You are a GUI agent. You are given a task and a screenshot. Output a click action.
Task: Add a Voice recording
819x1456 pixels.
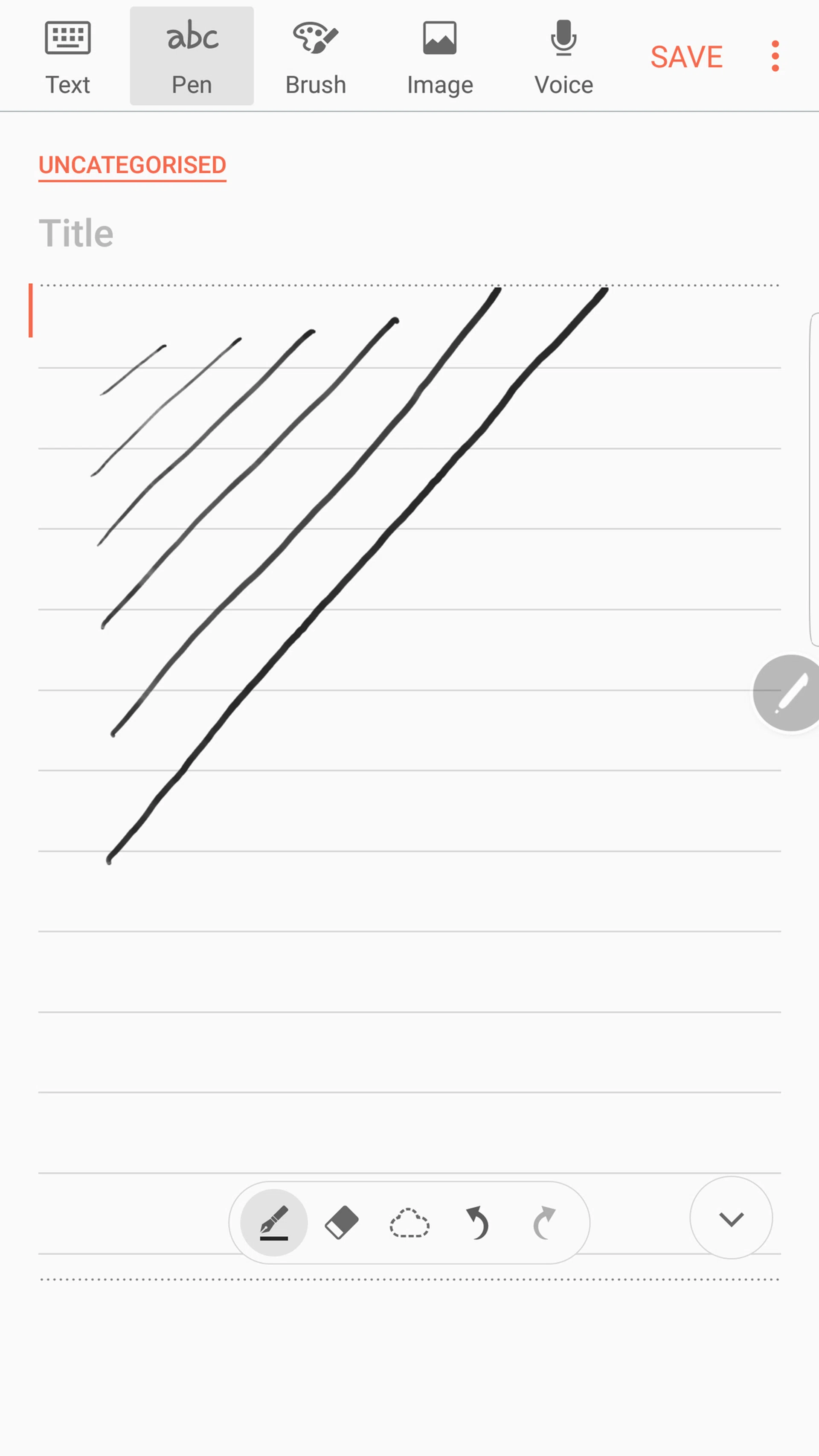coord(563,56)
